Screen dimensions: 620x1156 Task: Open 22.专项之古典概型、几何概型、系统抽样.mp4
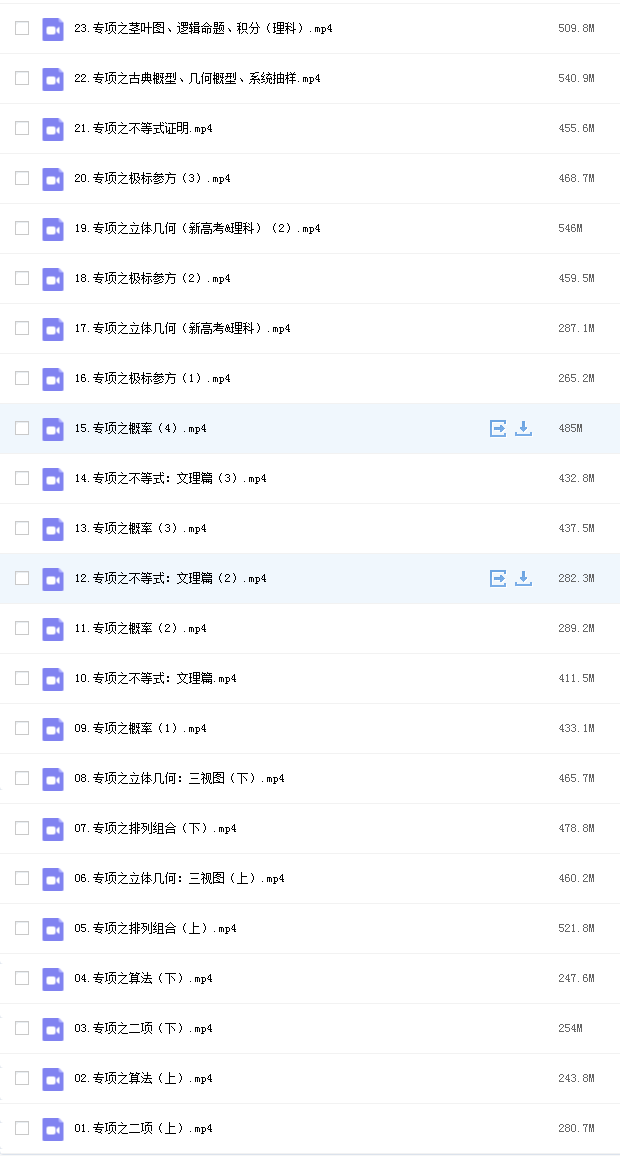click(x=198, y=78)
